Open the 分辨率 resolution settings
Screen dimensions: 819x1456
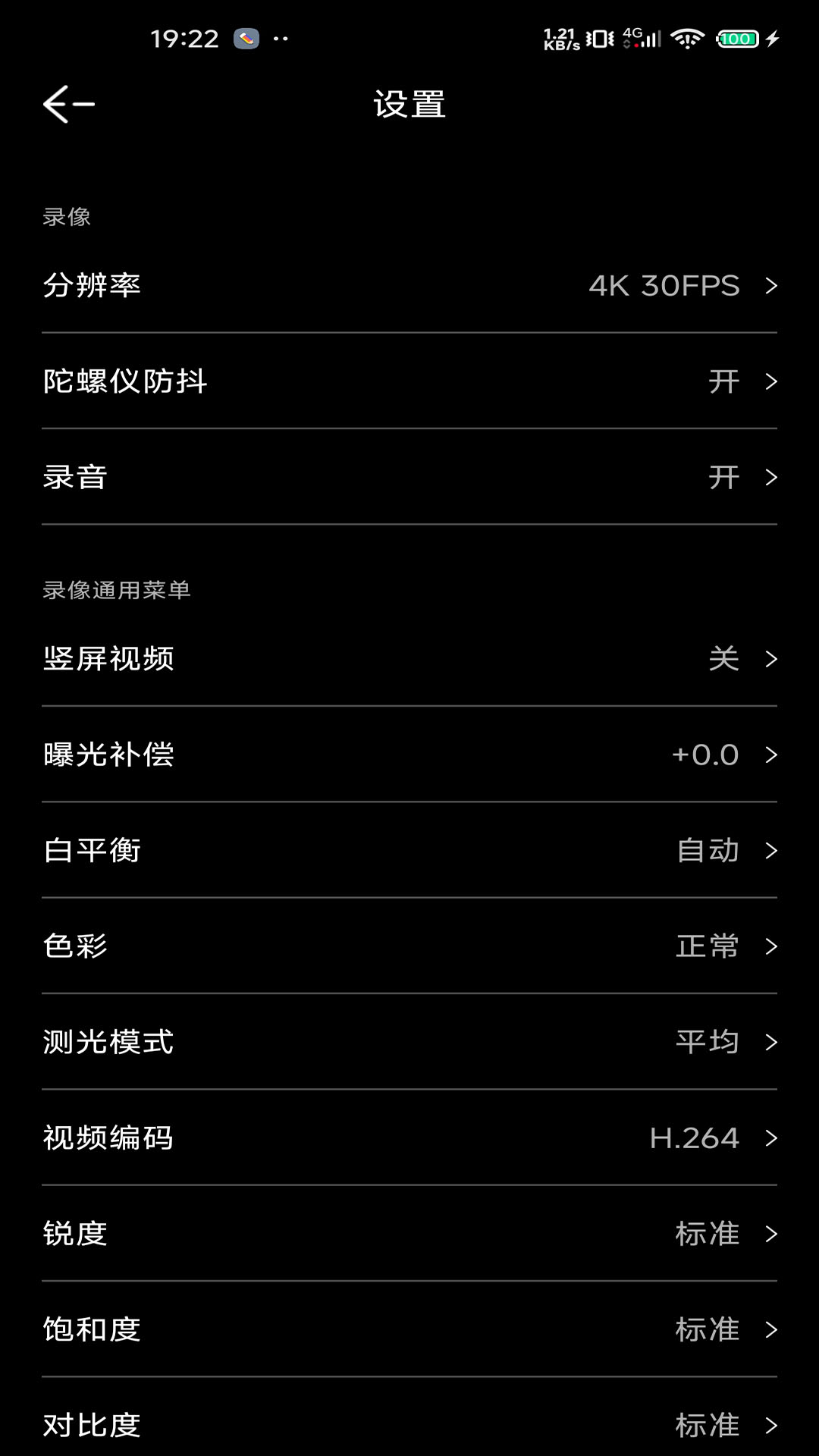409,286
